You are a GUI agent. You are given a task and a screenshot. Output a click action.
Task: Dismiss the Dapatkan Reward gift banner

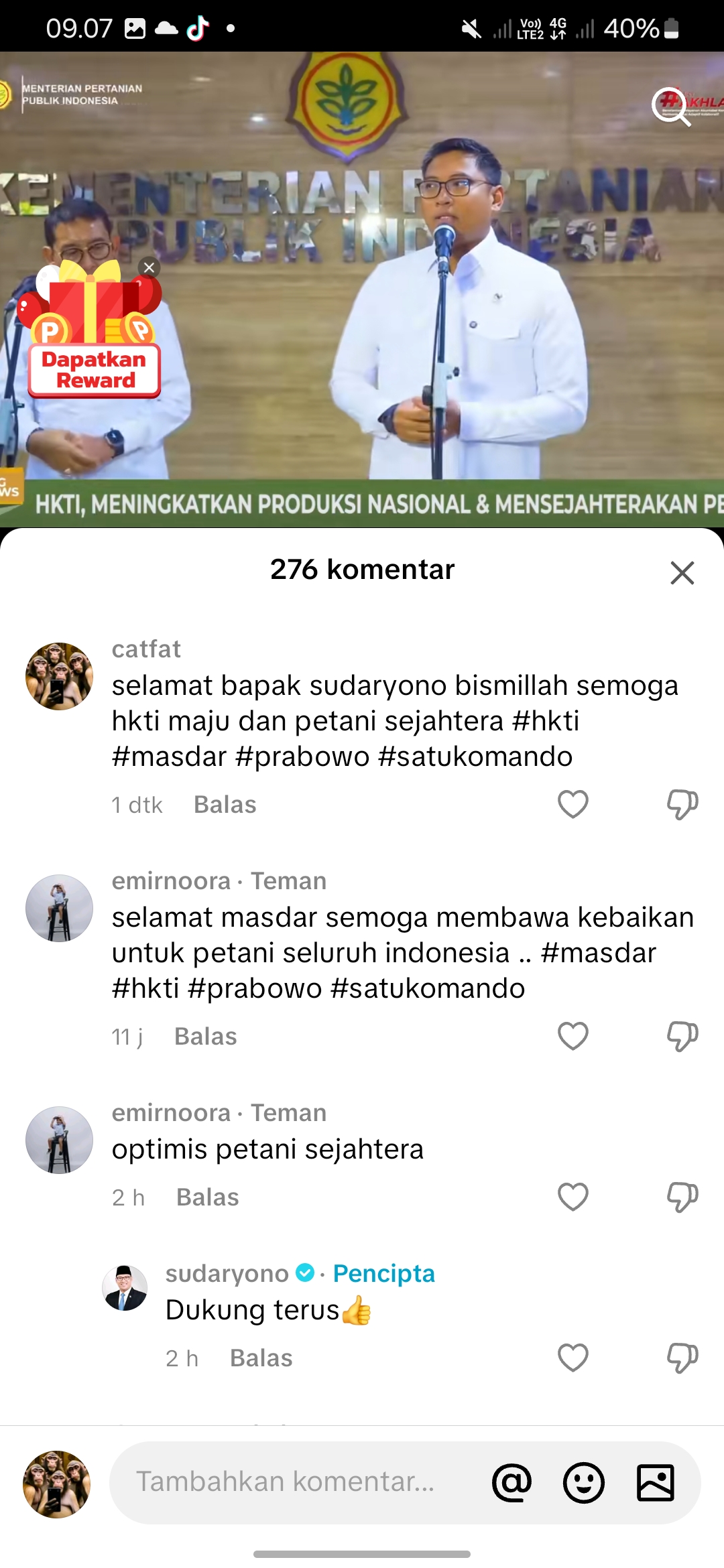[149, 268]
